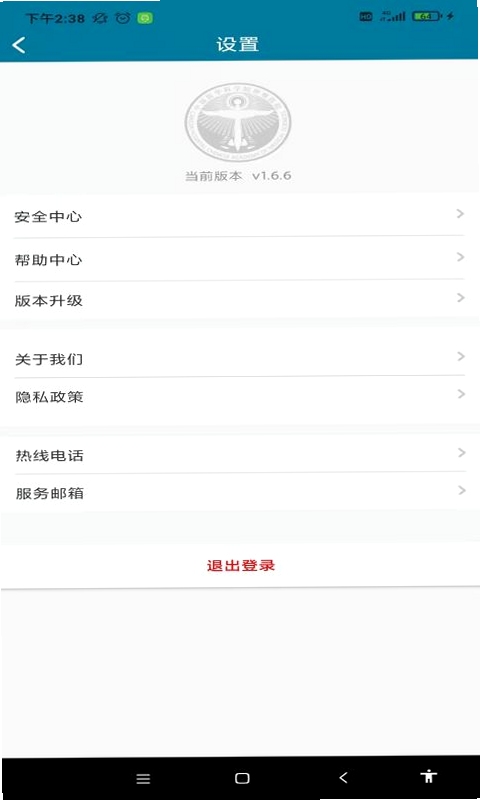Open recent apps from the navigation bar

point(143,778)
